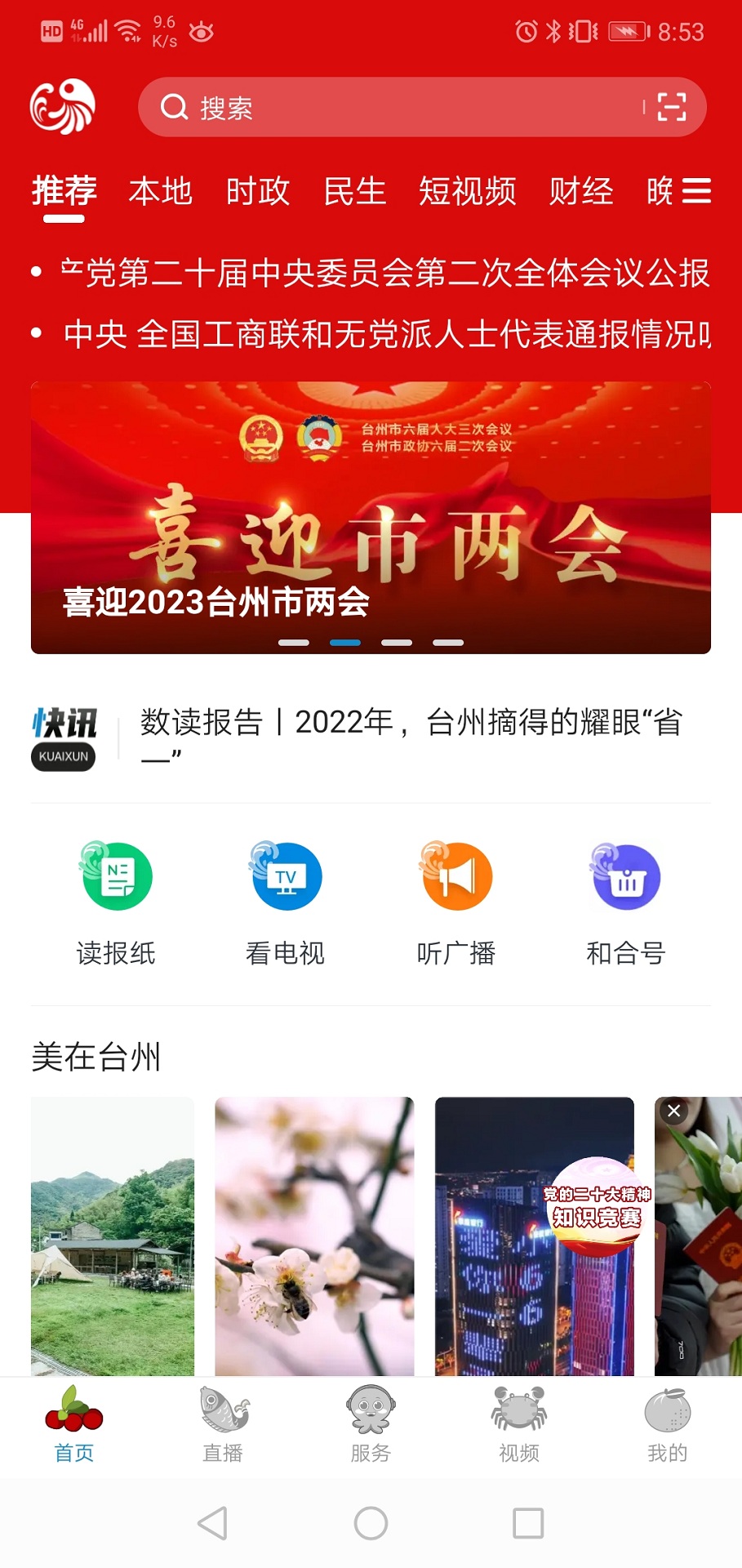Dismiss the 知识竞赛 promo thumbnail

(673, 1111)
